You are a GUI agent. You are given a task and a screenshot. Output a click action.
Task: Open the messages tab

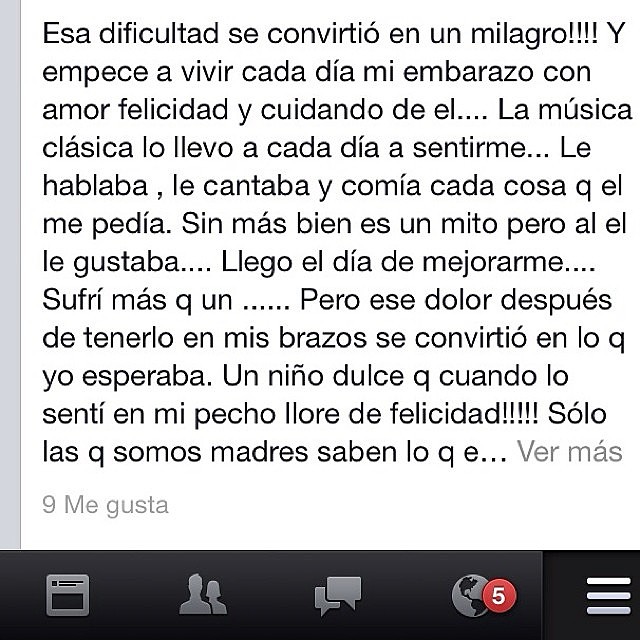pyautogui.click(x=337, y=597)
